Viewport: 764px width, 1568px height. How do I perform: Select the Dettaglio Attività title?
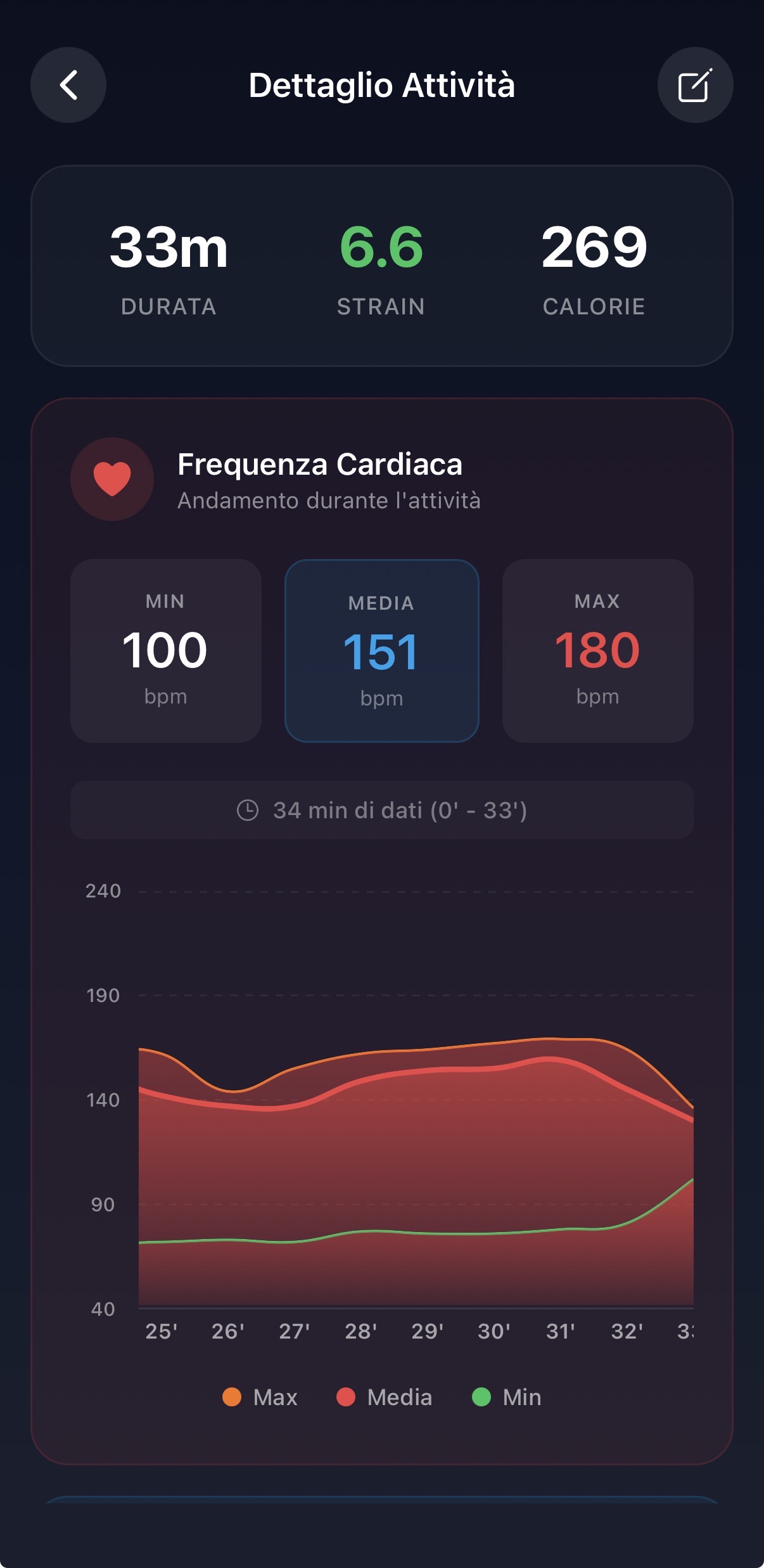click(381, 85)
